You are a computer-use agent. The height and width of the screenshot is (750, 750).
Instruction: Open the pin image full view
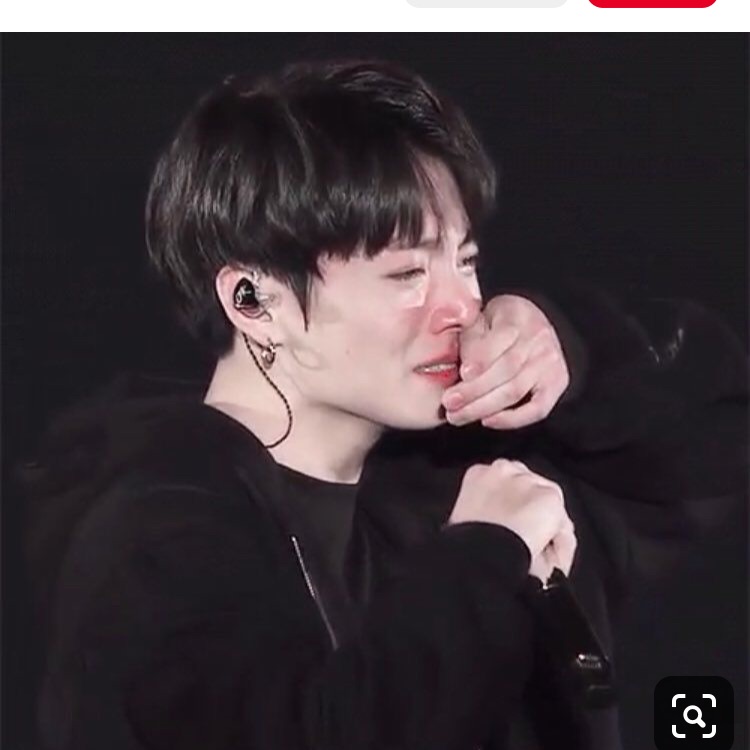coord(375,390)
